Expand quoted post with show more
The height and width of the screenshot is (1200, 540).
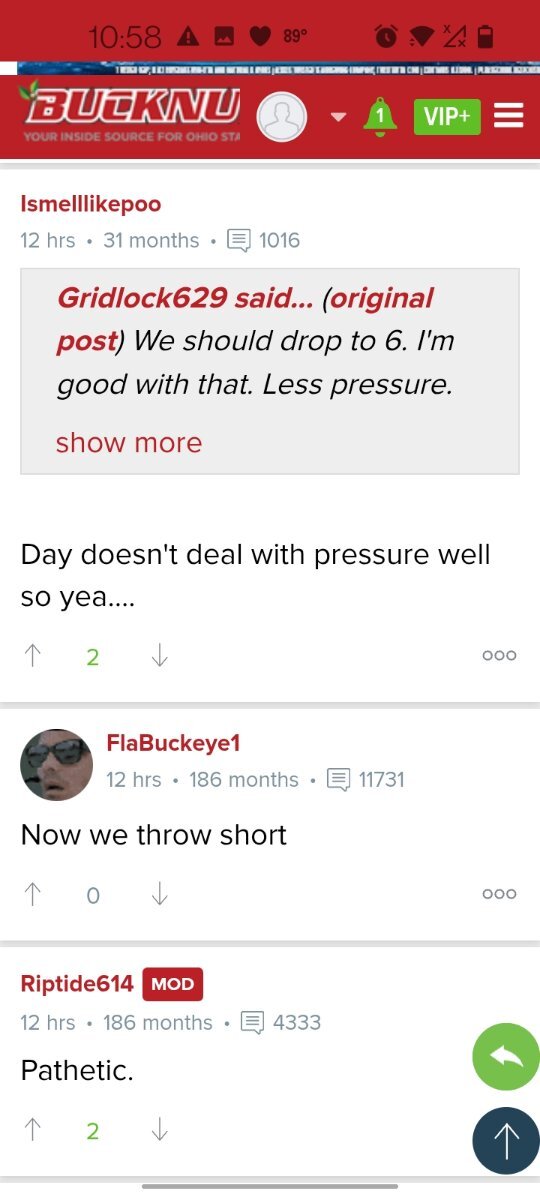click(x=129, y=442)
